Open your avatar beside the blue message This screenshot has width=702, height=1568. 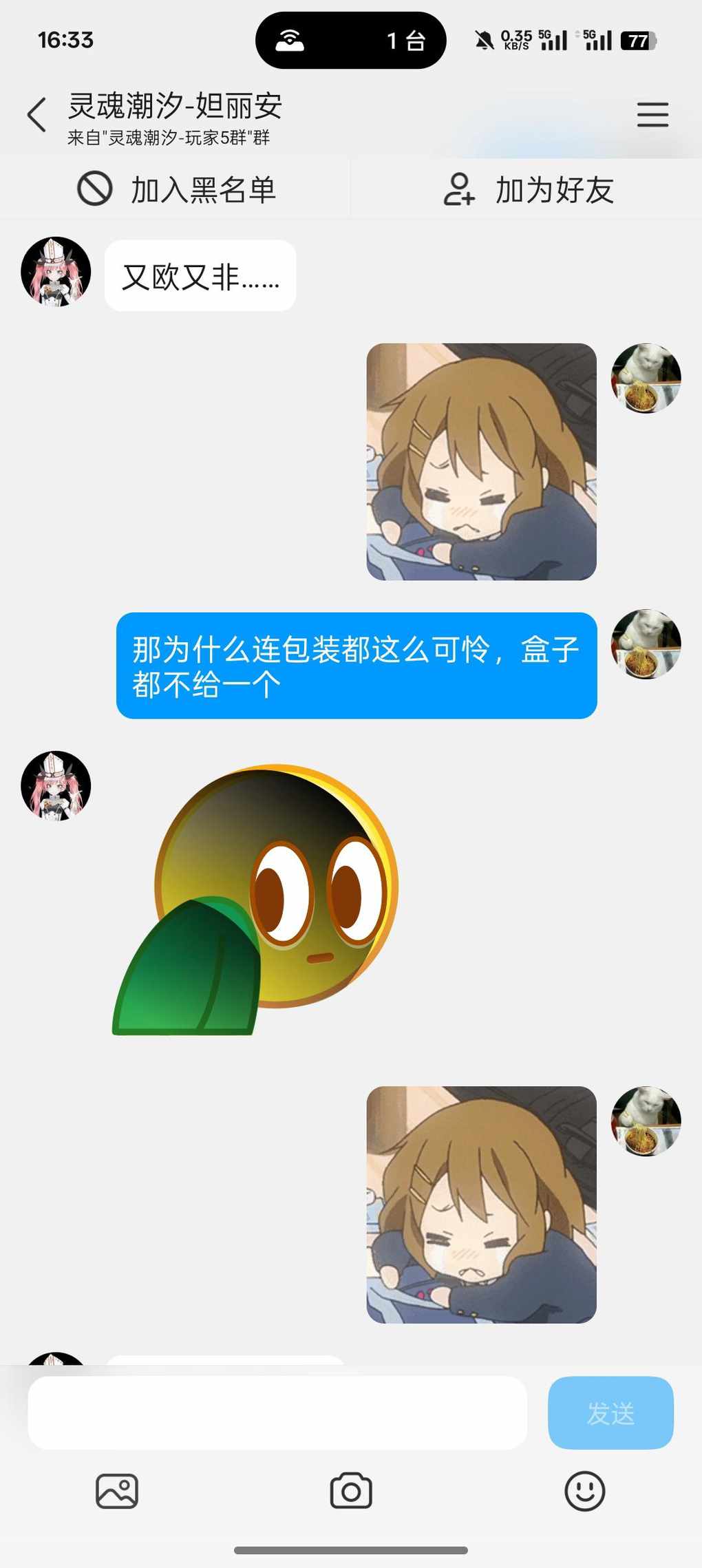click(x=646, y=644)
